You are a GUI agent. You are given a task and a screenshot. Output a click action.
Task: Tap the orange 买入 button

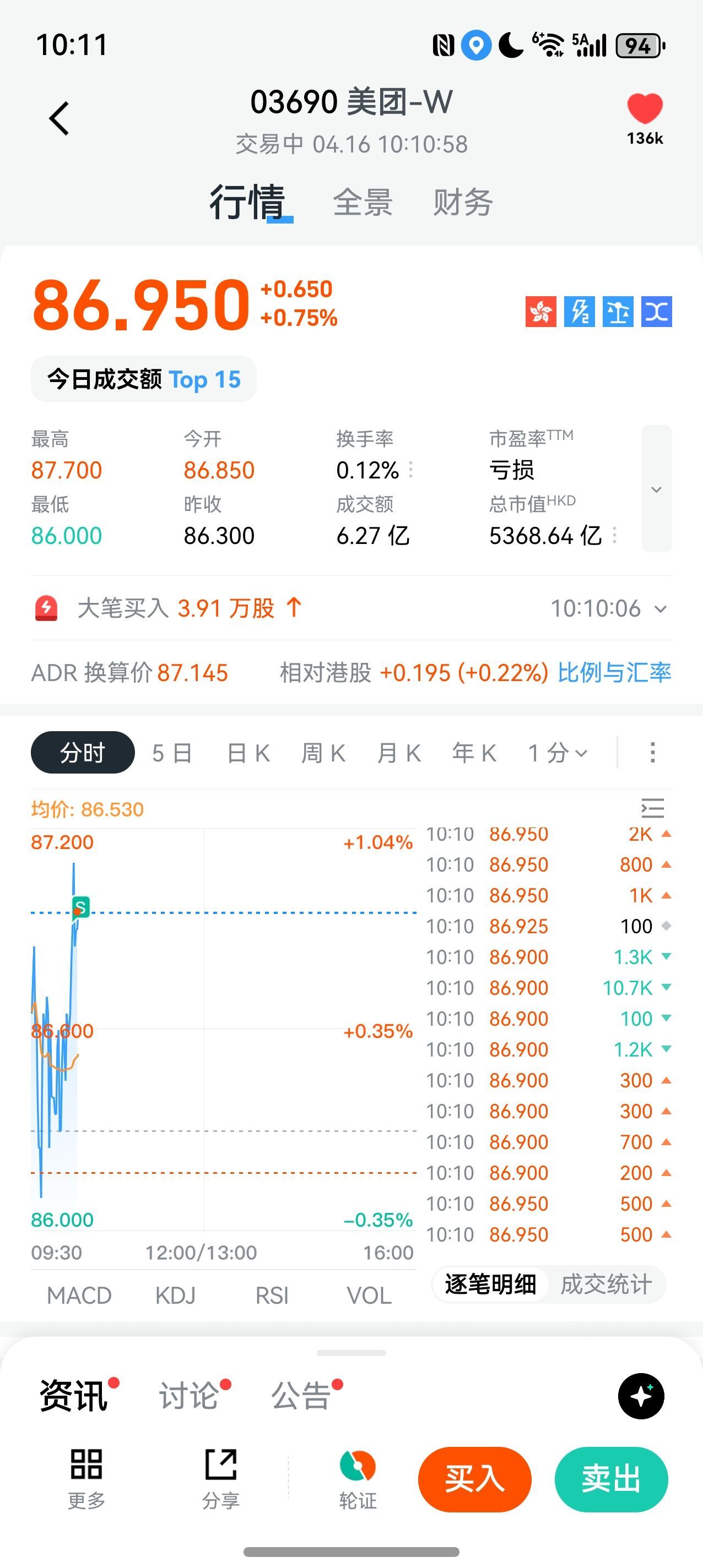(474, 1479)
